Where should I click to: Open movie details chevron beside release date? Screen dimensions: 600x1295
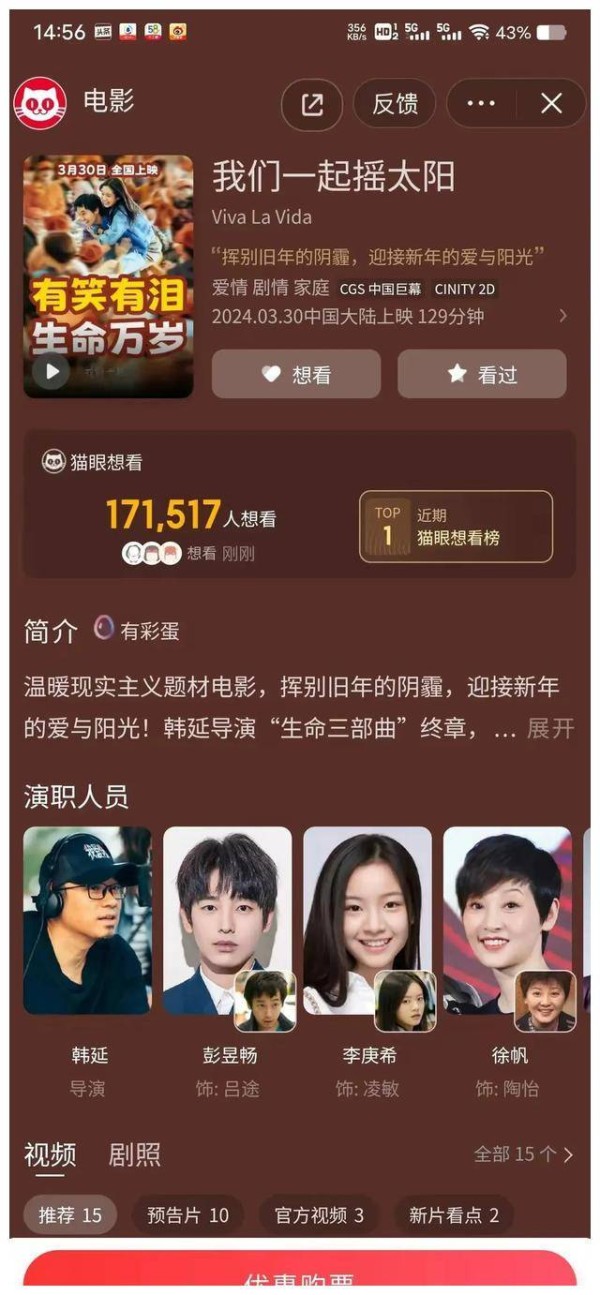point(563,316)
